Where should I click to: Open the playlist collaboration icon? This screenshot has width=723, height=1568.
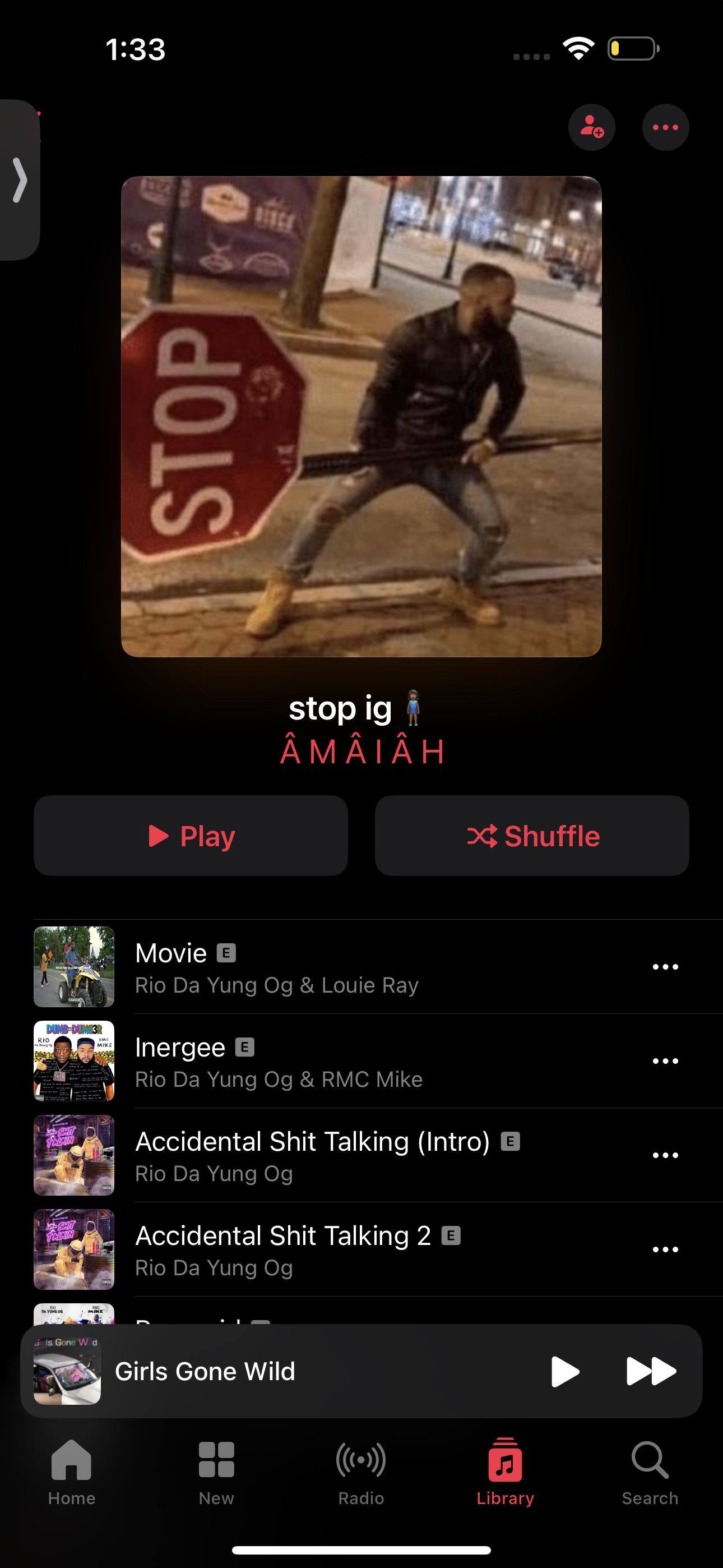coord(591,127)
